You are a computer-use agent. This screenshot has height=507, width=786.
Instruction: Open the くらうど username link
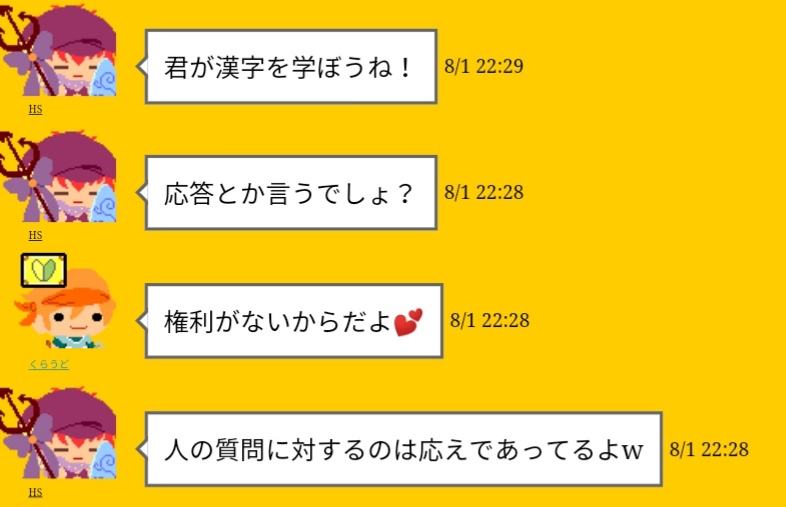tap(48, 364)
